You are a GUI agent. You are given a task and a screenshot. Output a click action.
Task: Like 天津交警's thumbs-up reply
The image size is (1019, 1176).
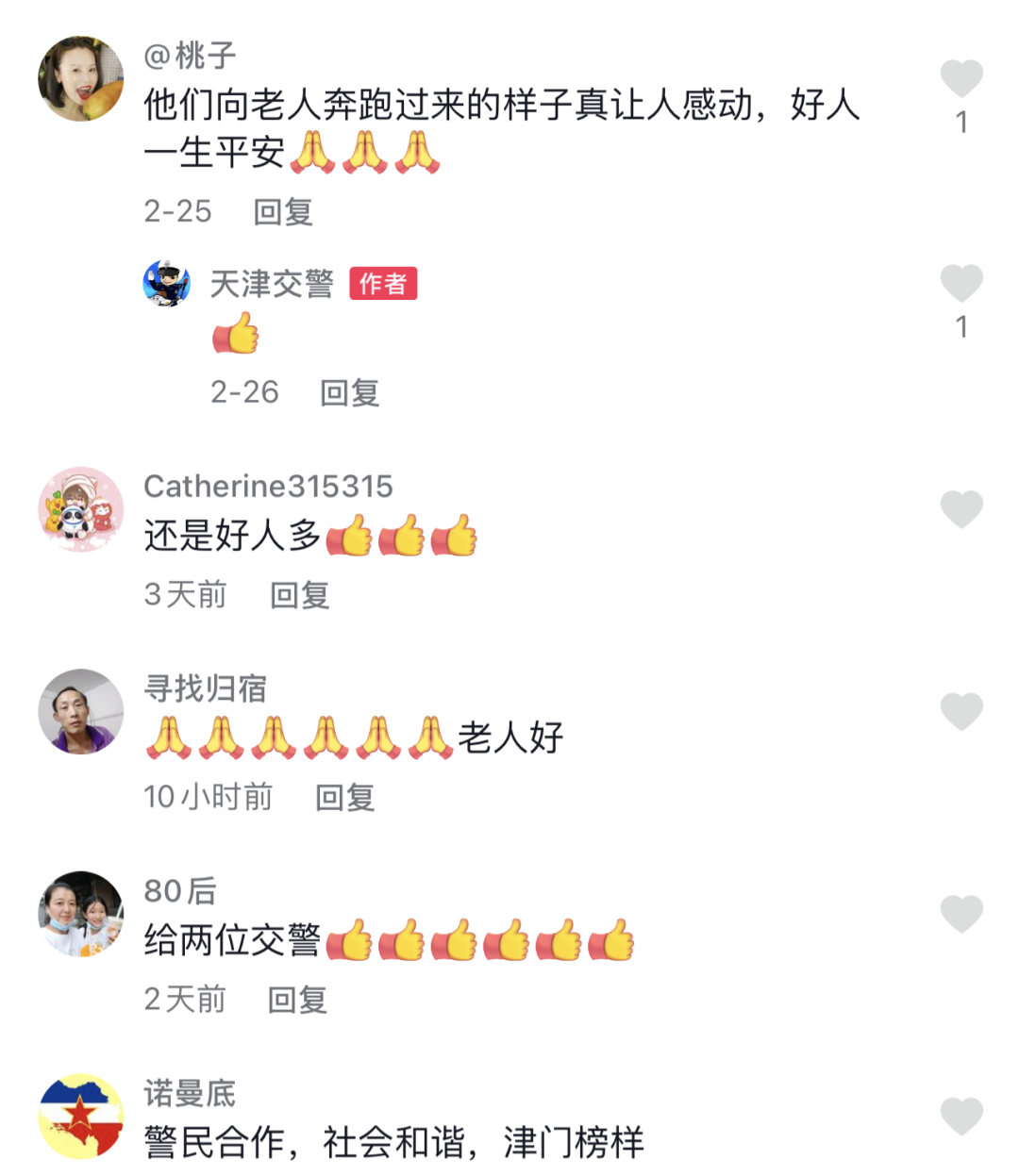[961, 284]
